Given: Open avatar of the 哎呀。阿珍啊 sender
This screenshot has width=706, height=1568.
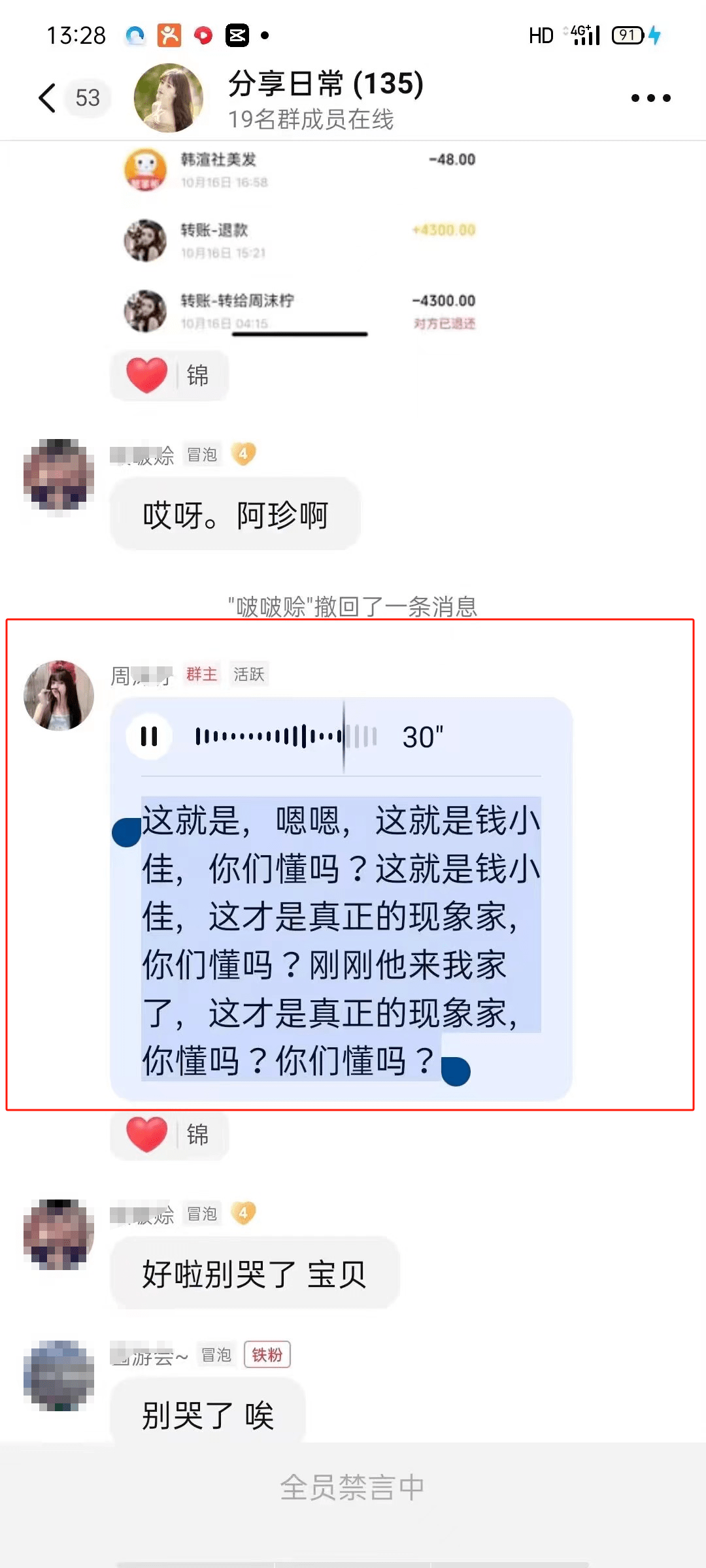Looking at the screenshot, I should click(59, 475).
